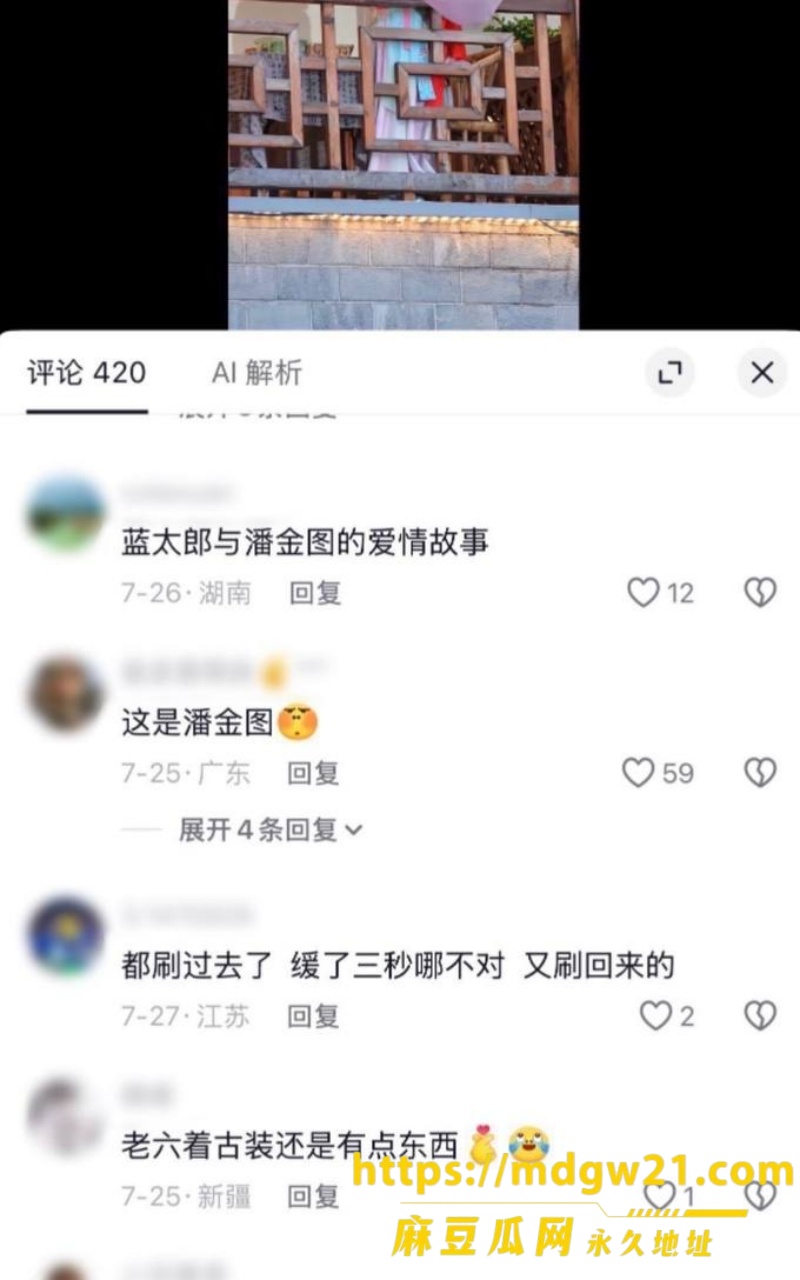Image resolution: width=800 pixels, height=1280 pixels.
Task: Dislike the comment 蓝太郎与潘金图的爱情故事
Action: click(760, 593)
